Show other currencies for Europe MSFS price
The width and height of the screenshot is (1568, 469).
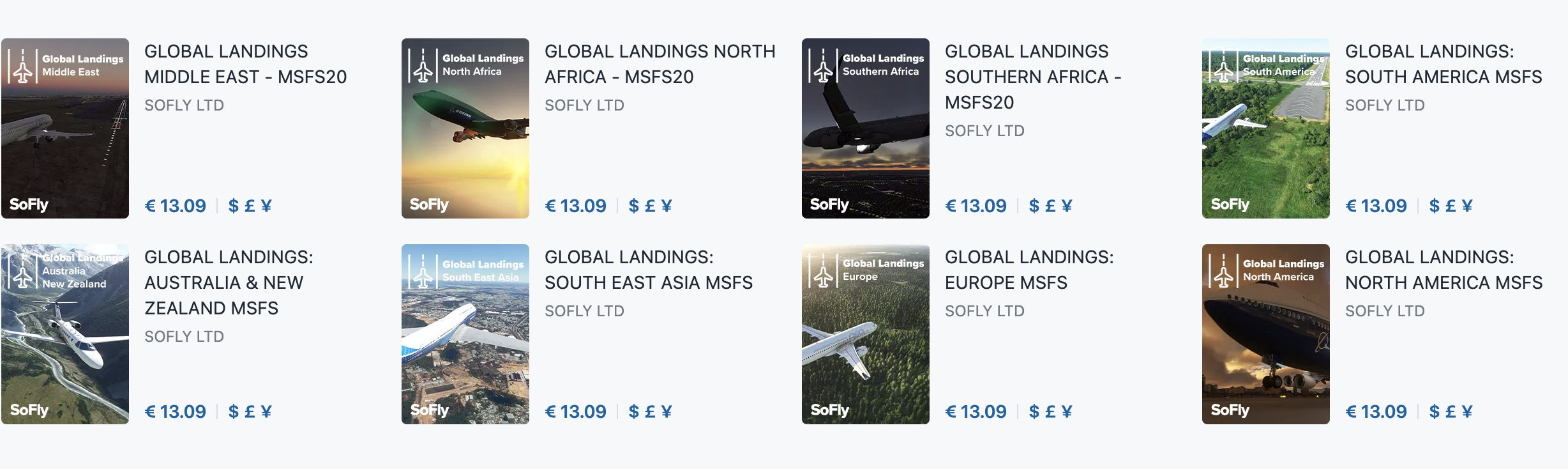(1051, 411)
